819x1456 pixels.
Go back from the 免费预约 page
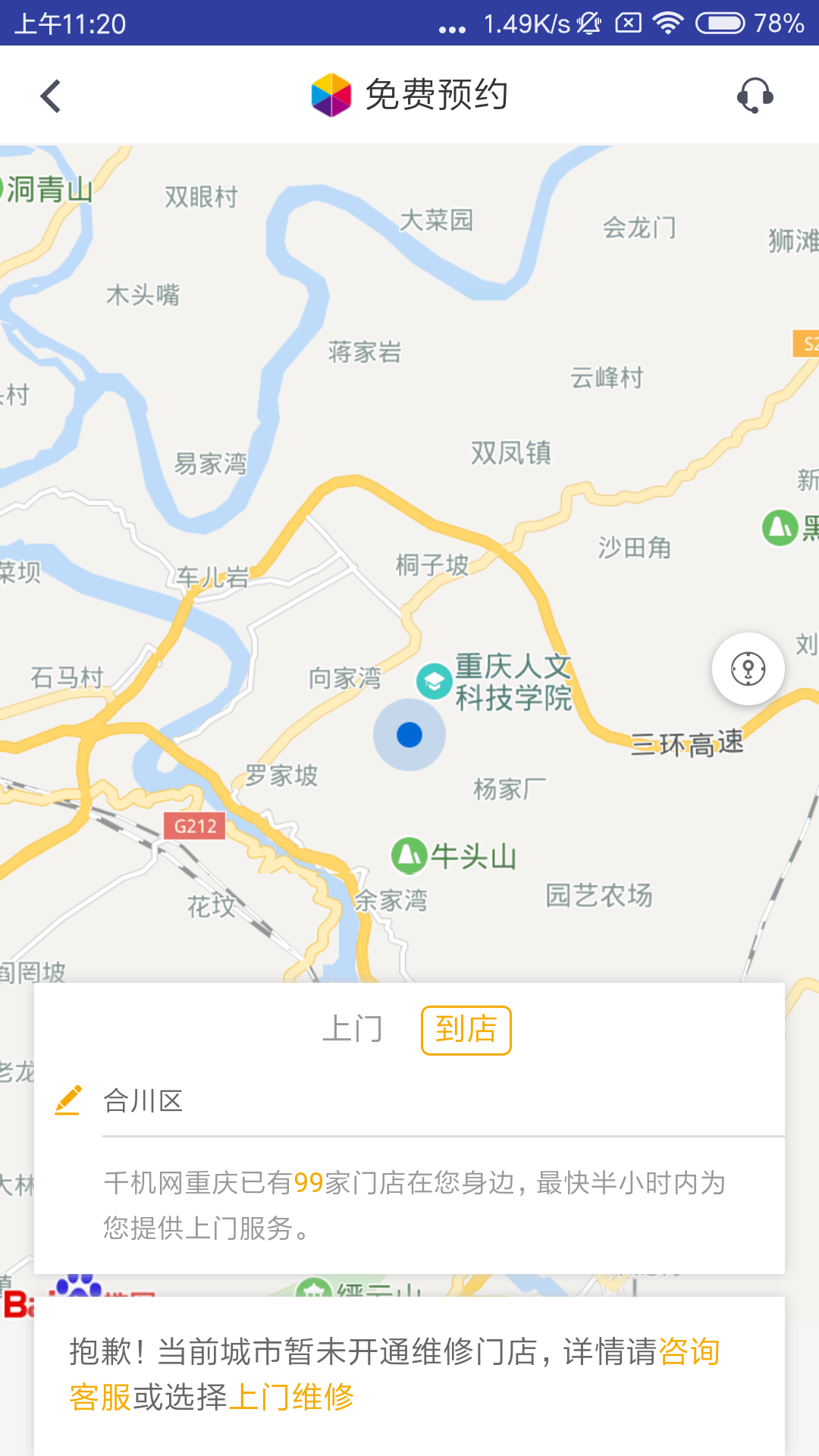(51, 96)
